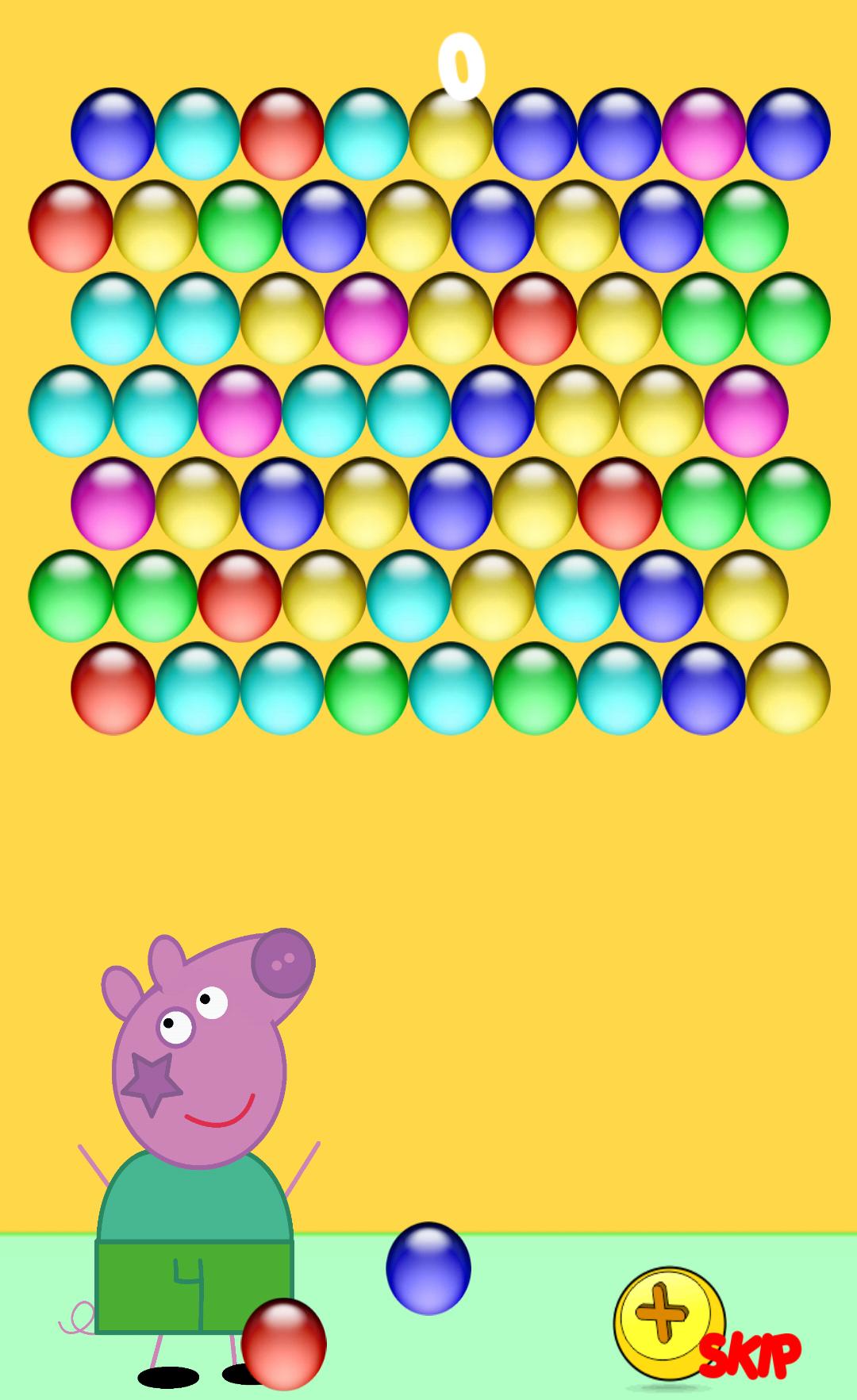Pop the cyan bubble at the far left of row four

coord(71,409)
